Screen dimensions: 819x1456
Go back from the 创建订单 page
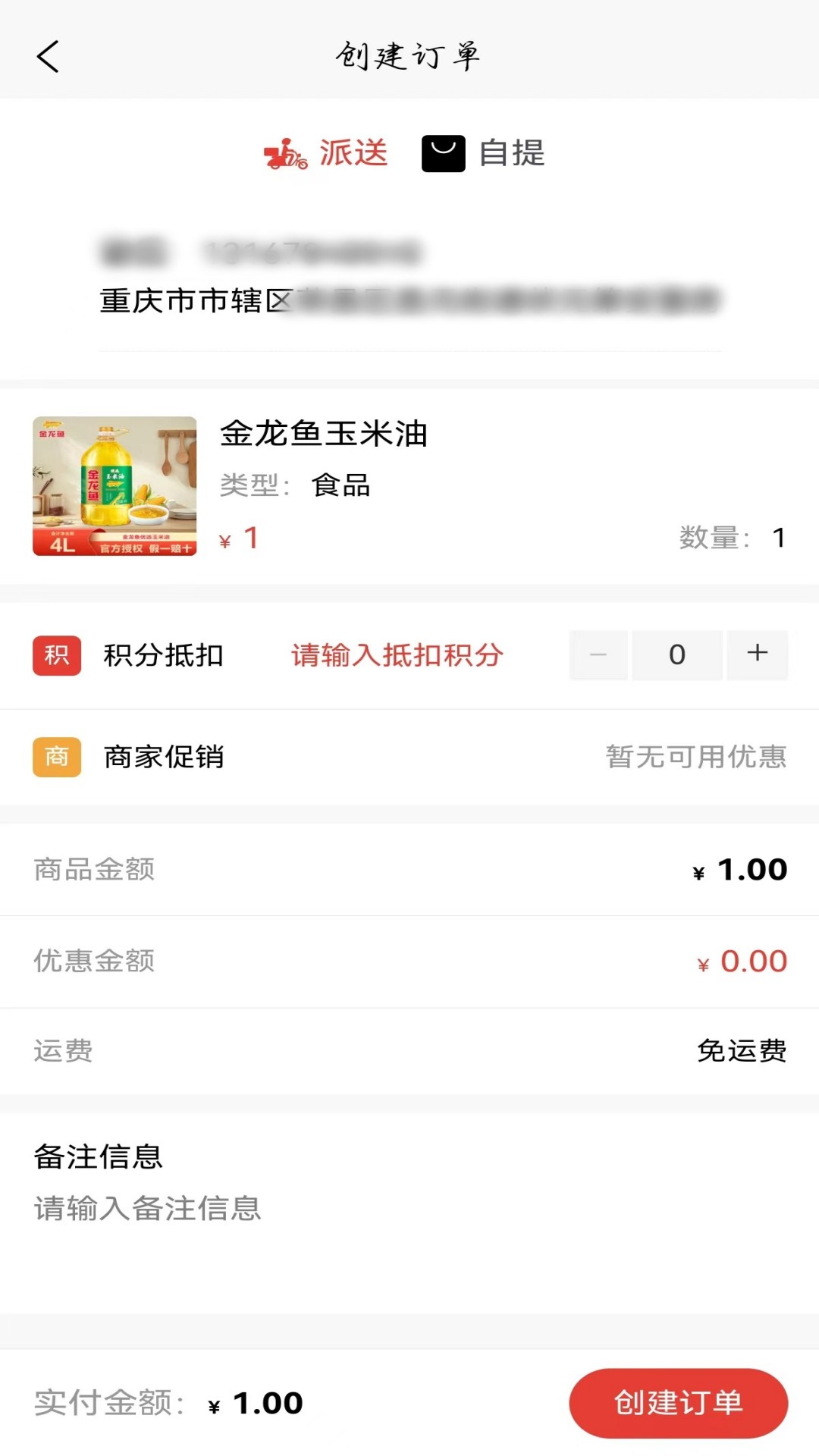[x=48, y=57]
